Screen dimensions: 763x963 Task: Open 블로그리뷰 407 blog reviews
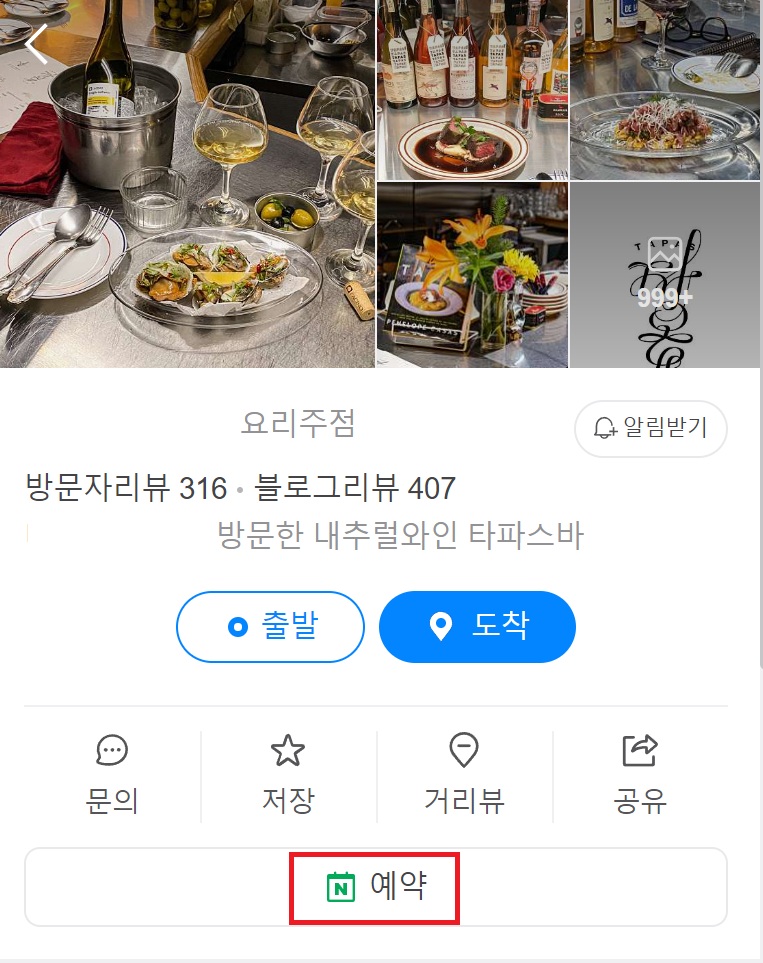pyautogui.click(x=355, y=488)
